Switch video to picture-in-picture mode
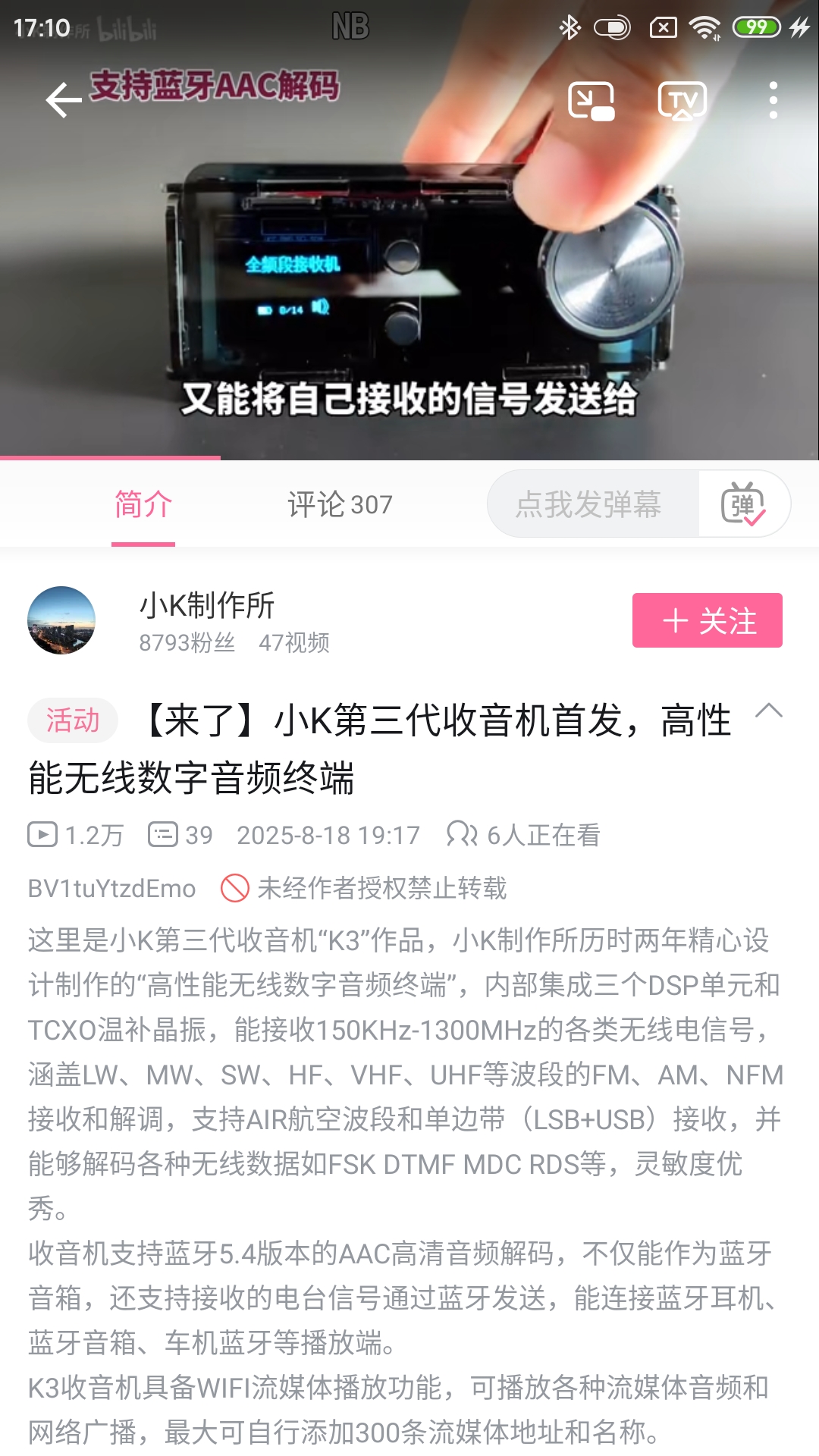Image resolution: width=819 pixels, height=1456 pixels. pos(591,100)
